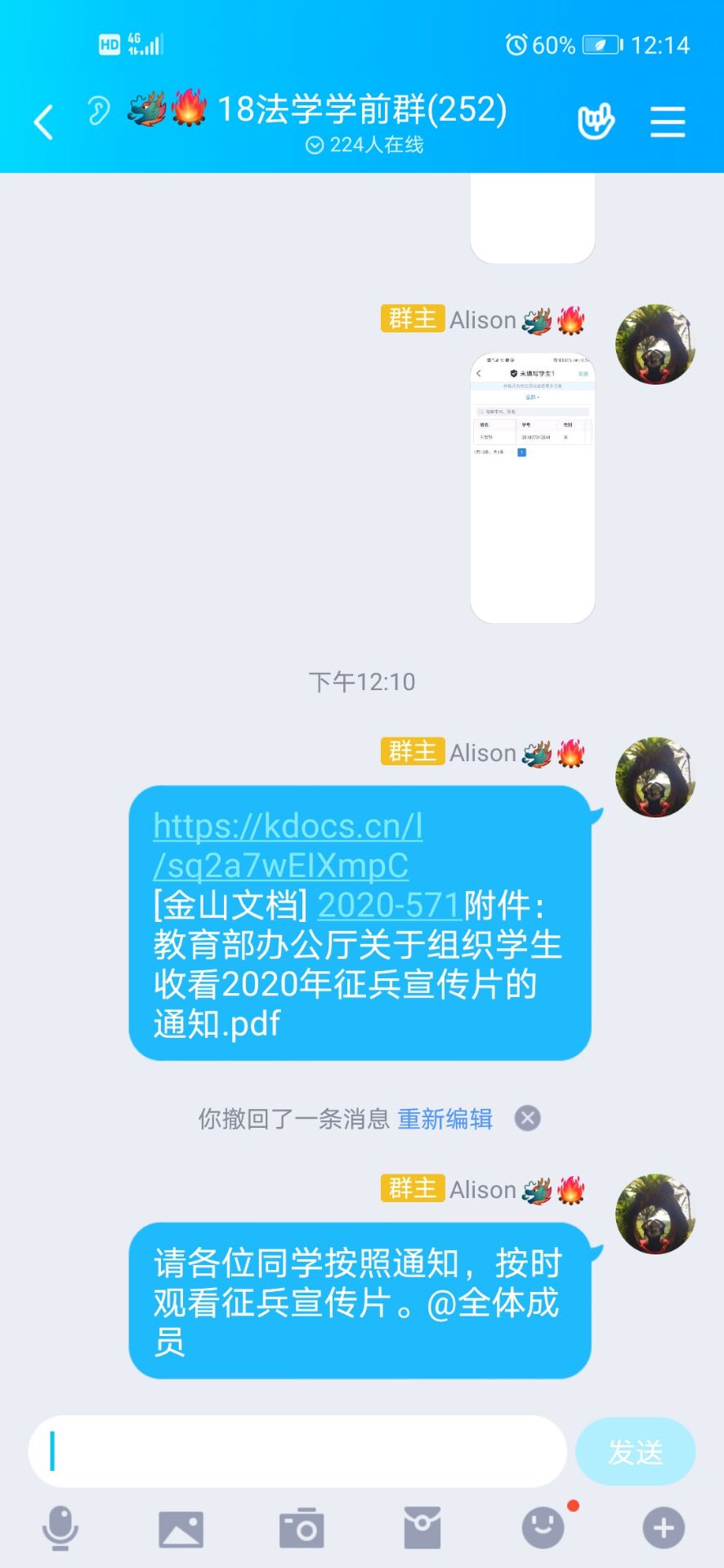Start voice input with the microphone
The width and height of the screenshot is (724, 1568).
(x=60, y=1528)
